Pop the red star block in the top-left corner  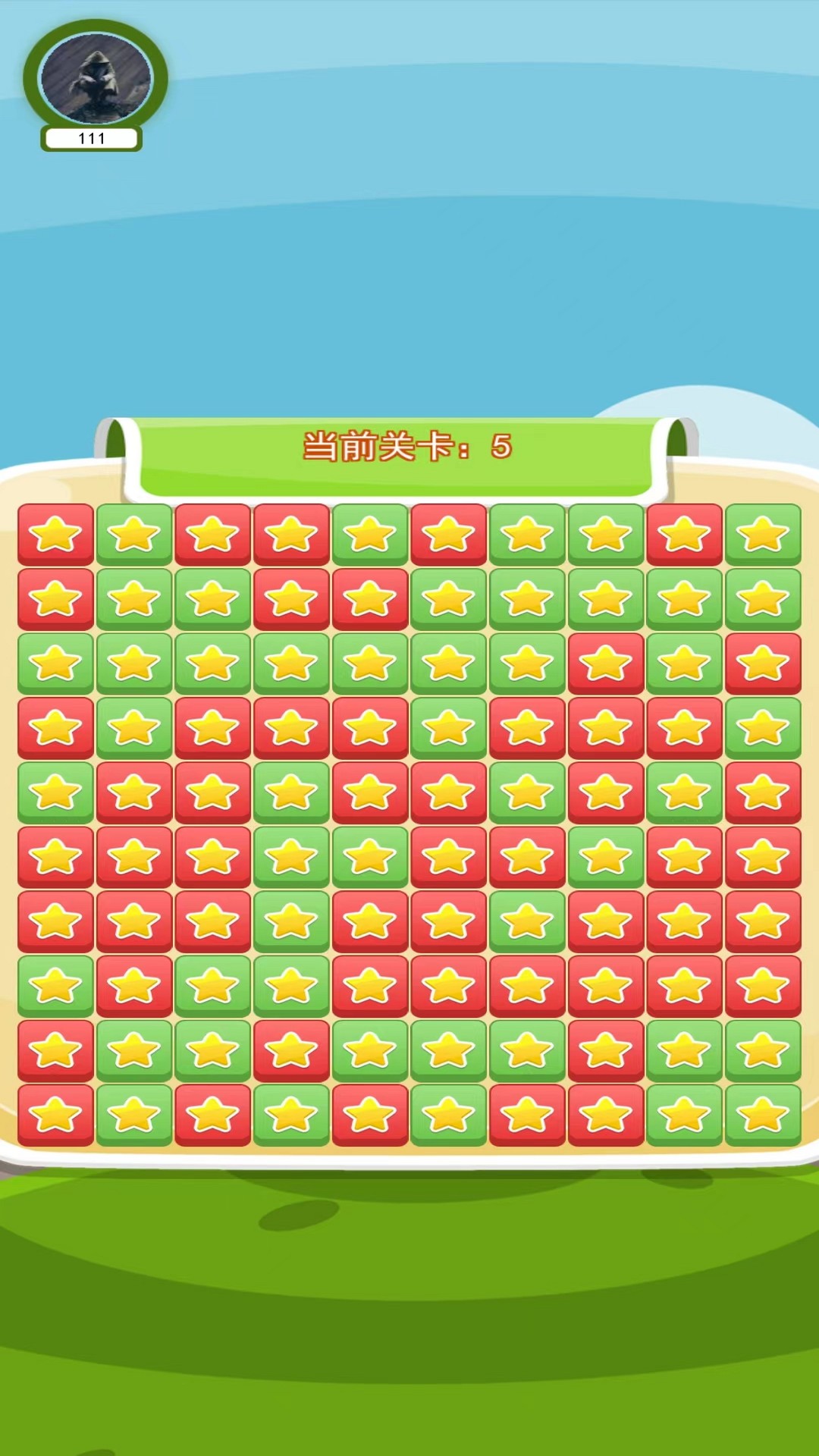[55, 535]
